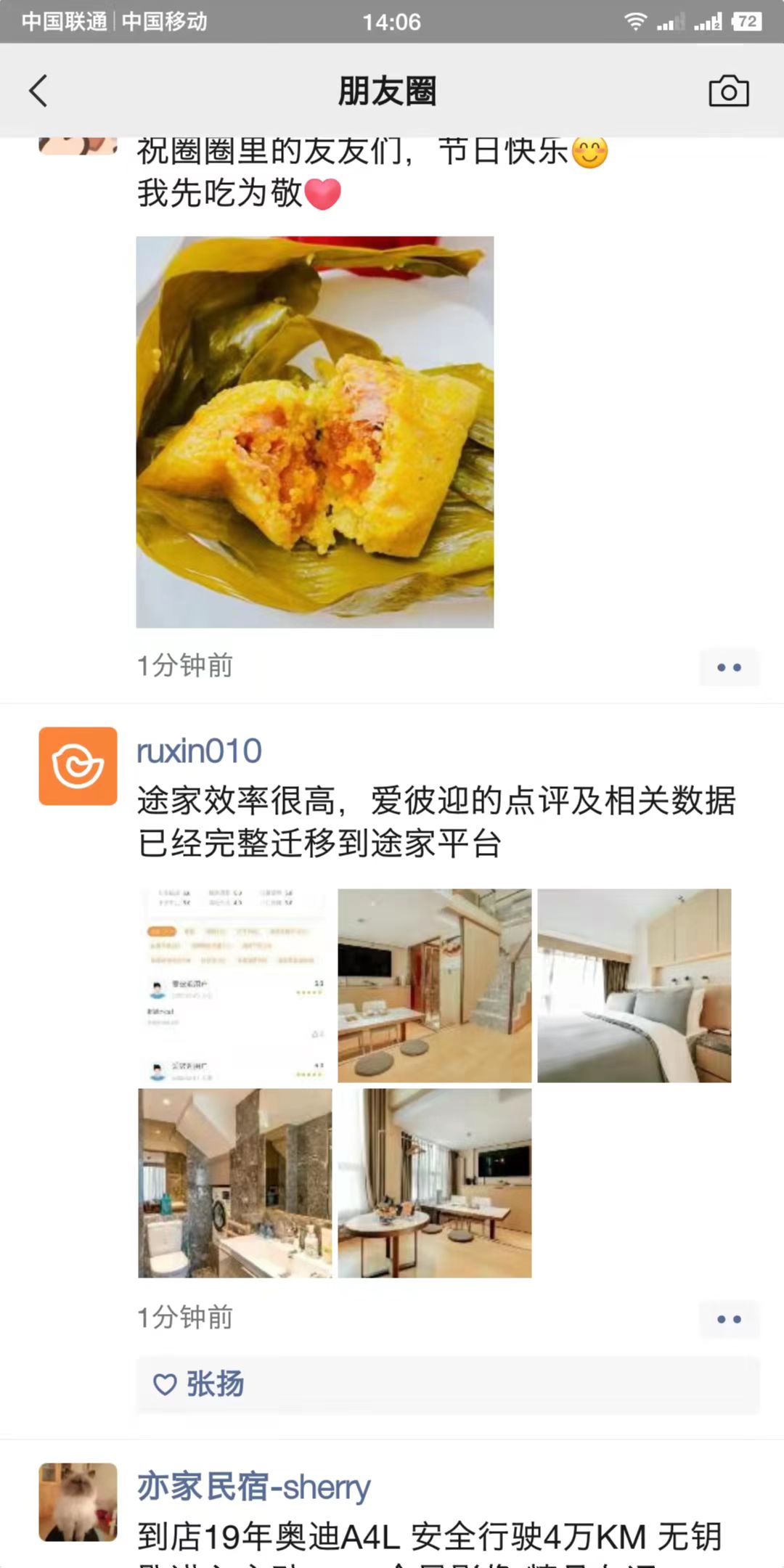Open 张扬's profile from the likes
This screenshot has height=1568, width=784.
tap(215, 1384)
